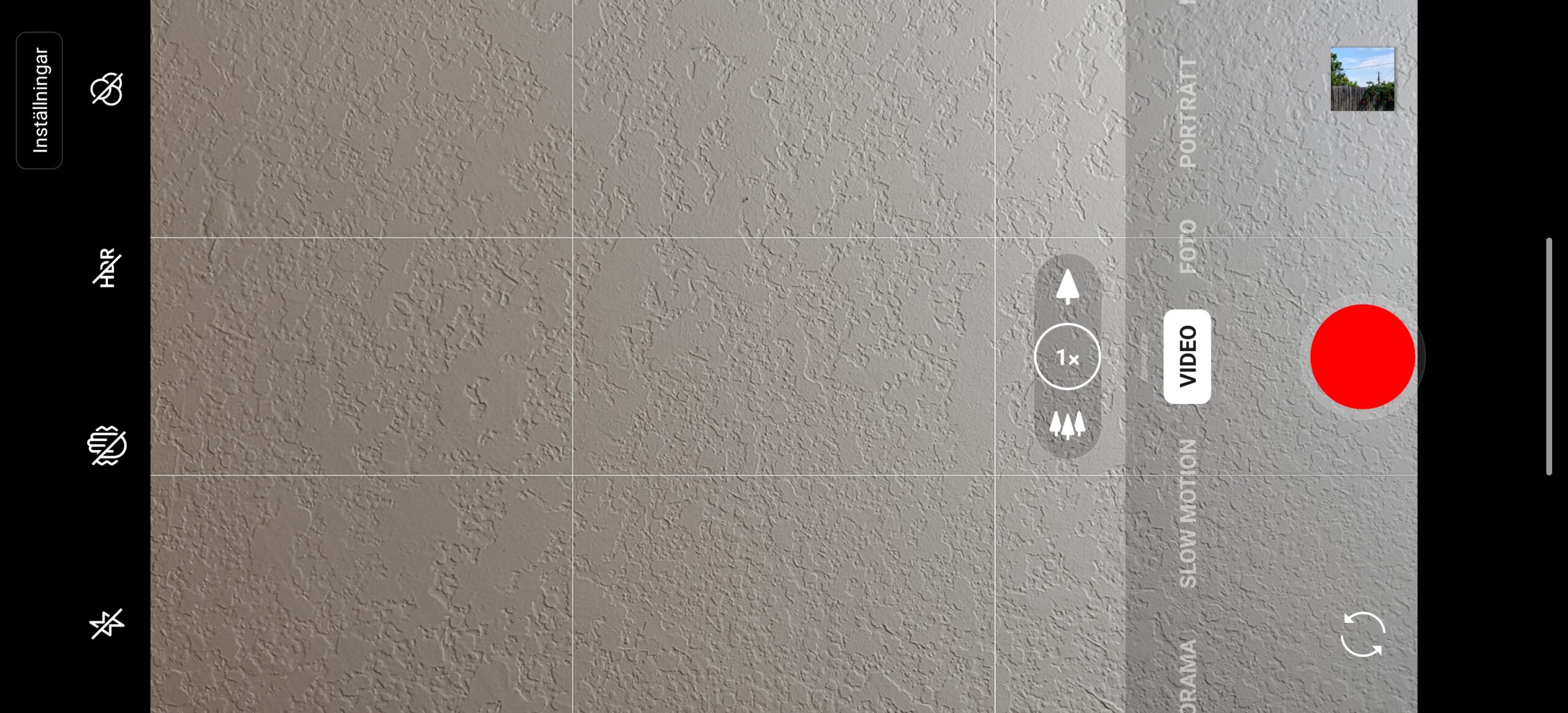Enable the flash light

(x=107, y=624)
